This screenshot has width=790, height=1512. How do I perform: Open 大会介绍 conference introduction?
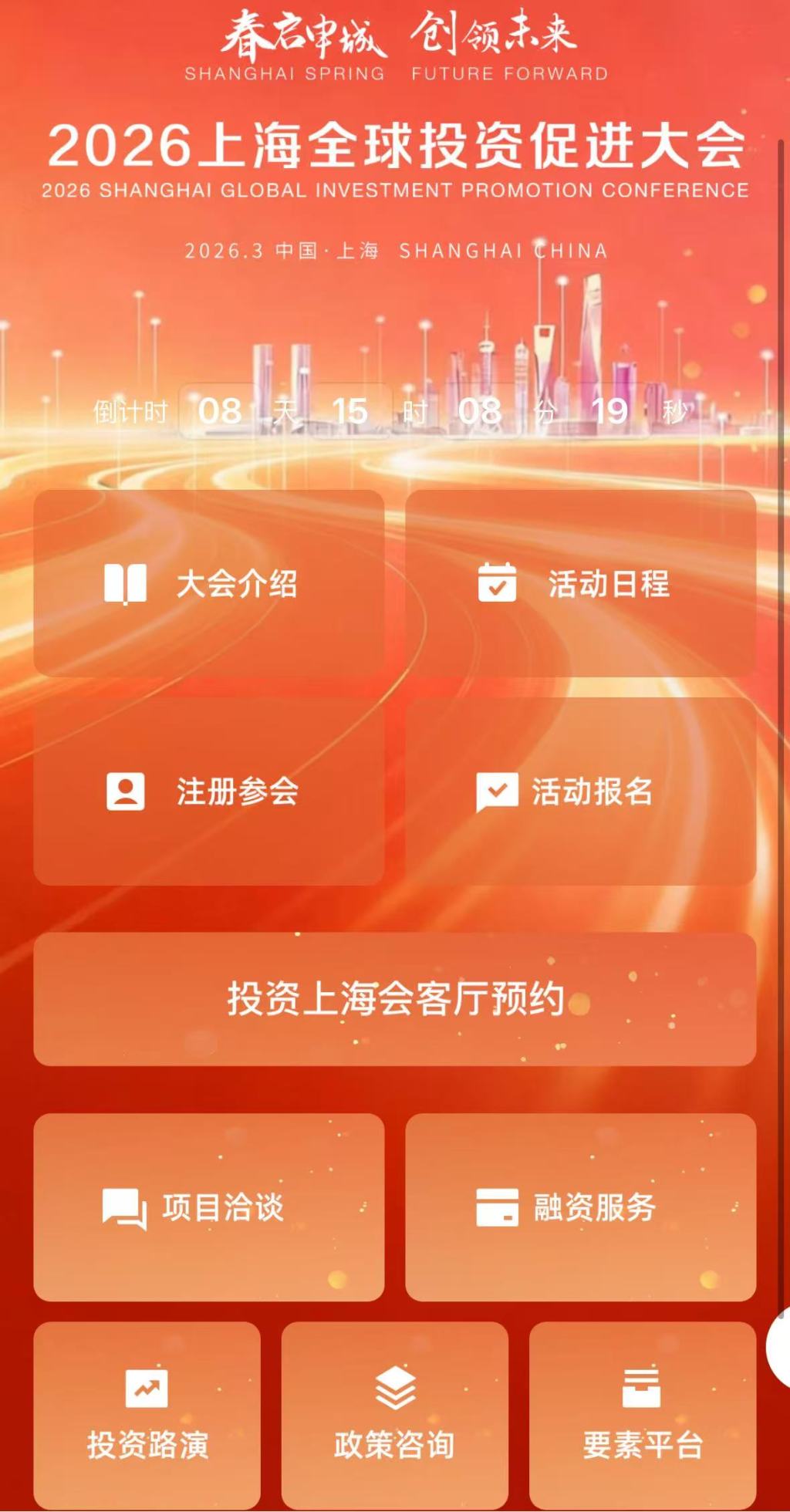pos(208,583)
